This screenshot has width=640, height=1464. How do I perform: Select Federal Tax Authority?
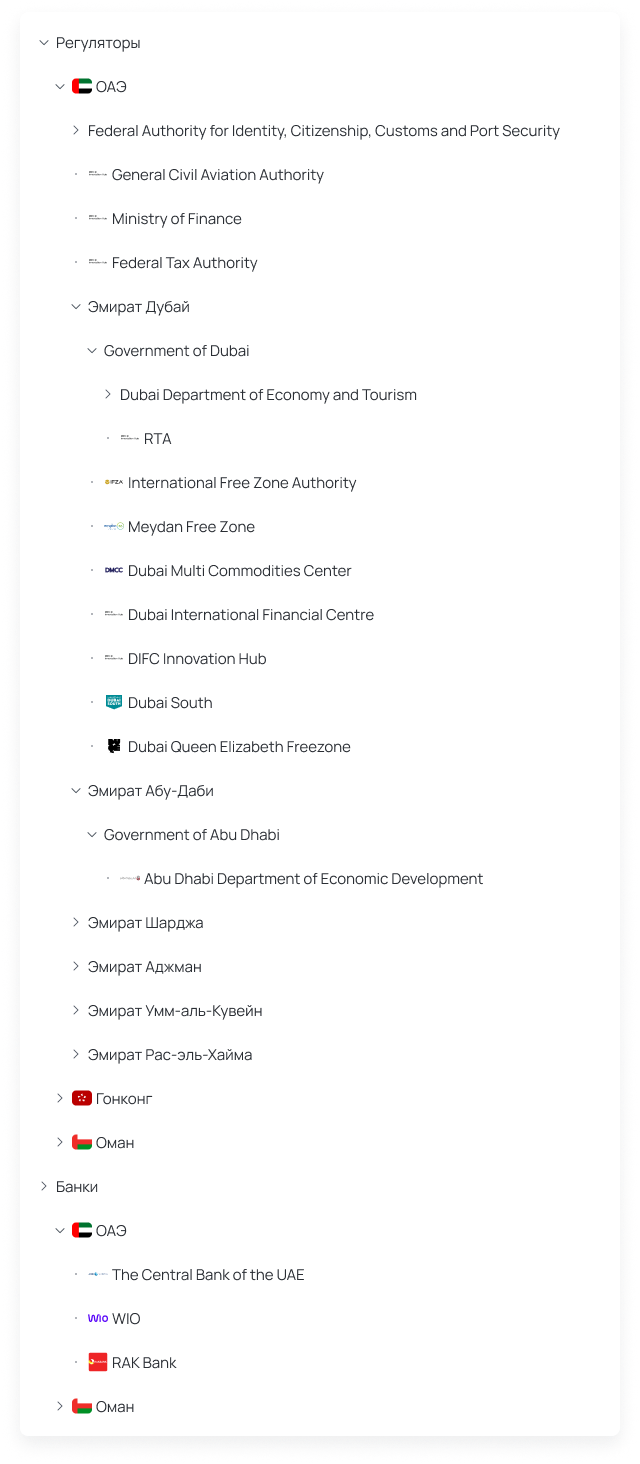pos(185,263)
